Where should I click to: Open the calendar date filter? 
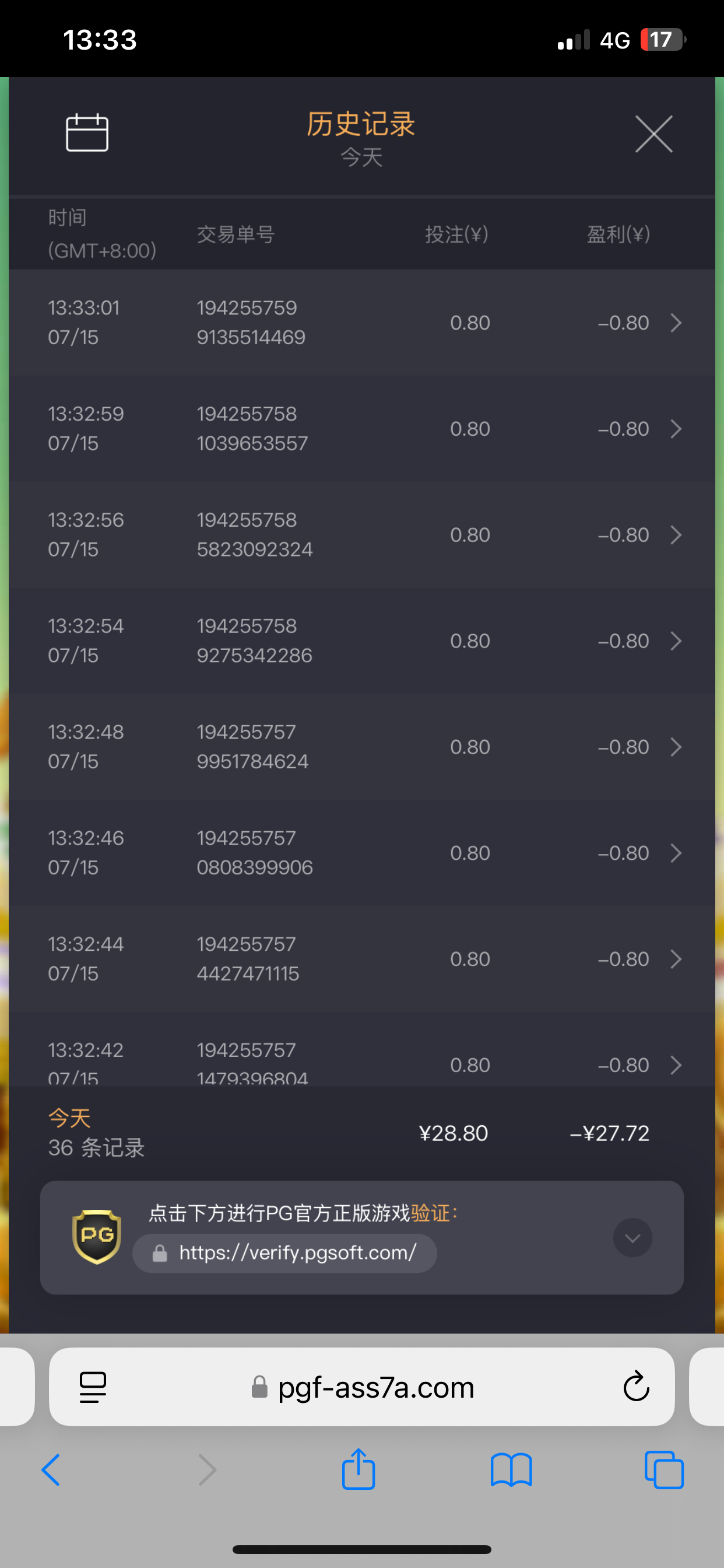coord(87,132)
